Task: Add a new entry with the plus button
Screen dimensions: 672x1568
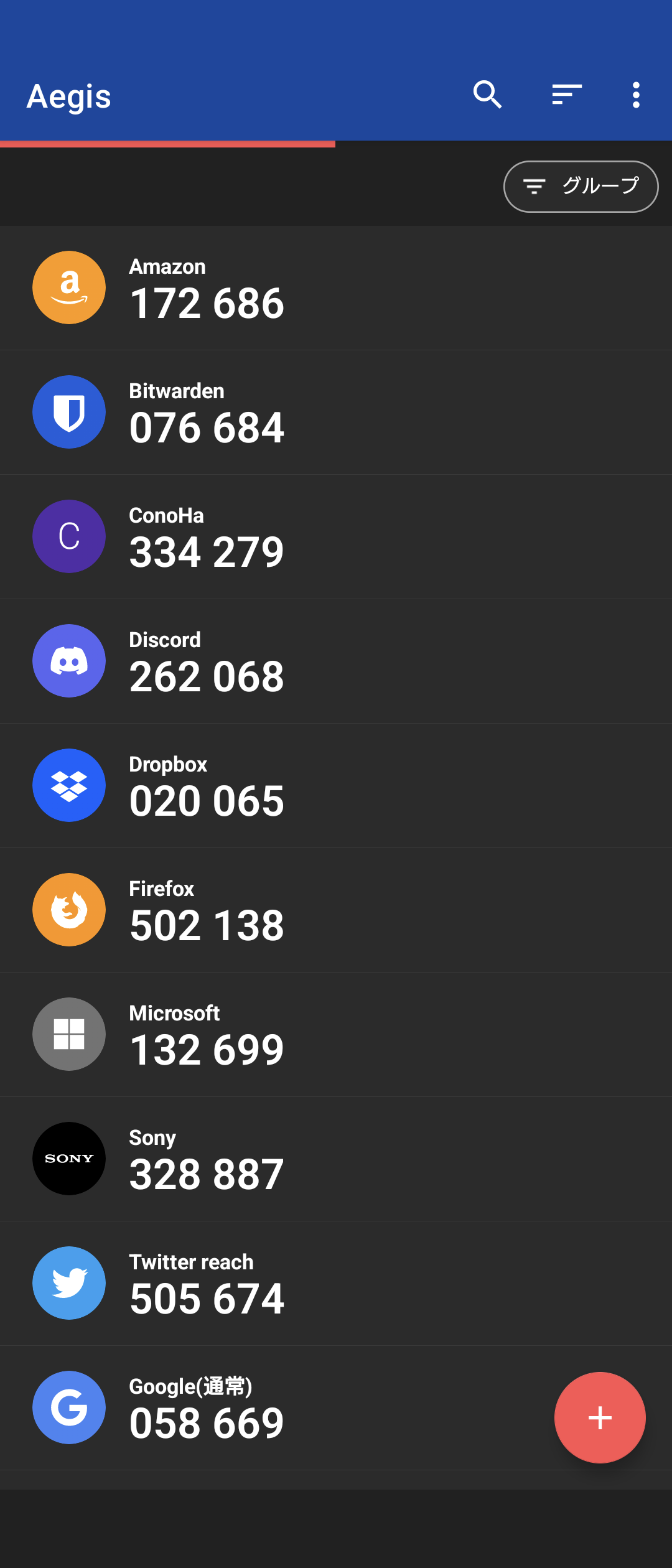Action: (x=600, y=1417)
